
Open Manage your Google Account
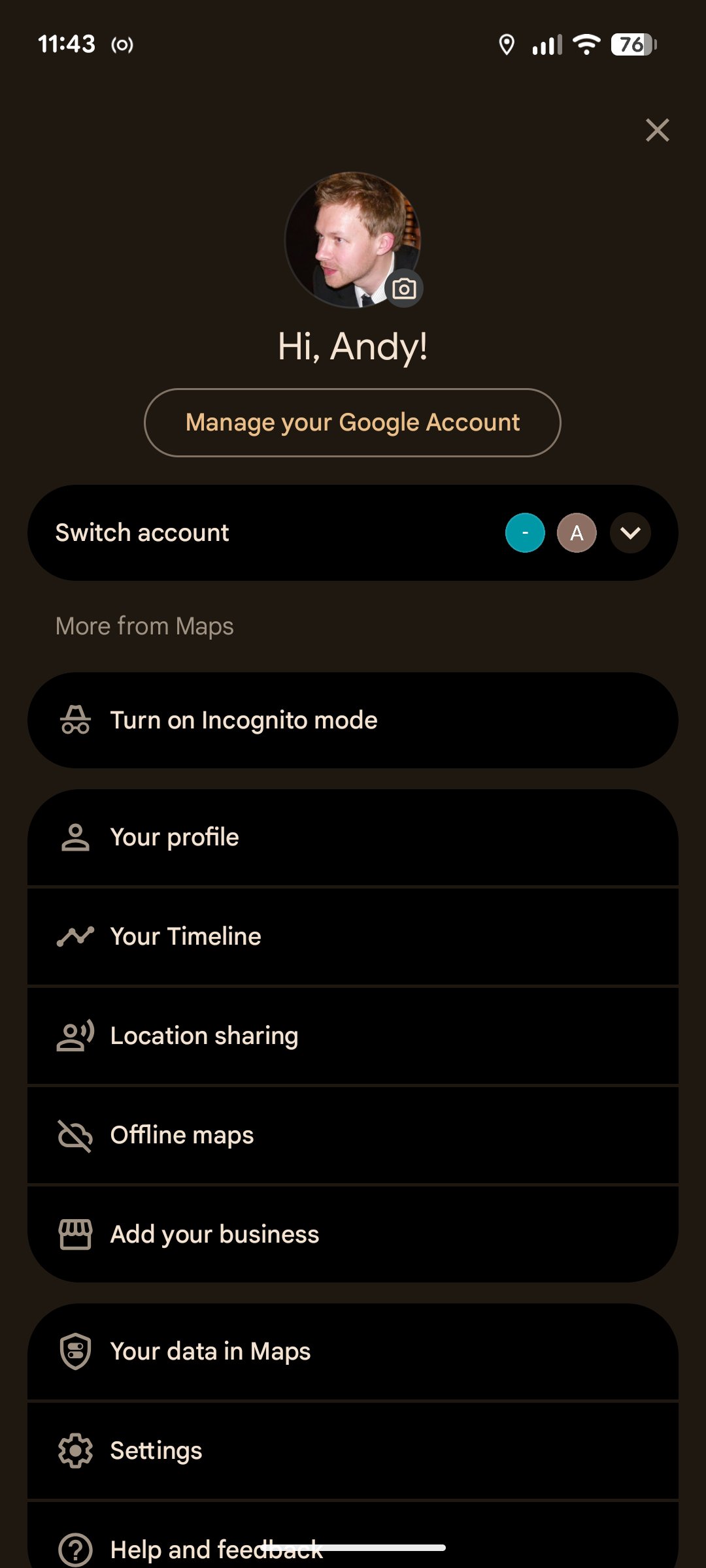coord(352,423)
